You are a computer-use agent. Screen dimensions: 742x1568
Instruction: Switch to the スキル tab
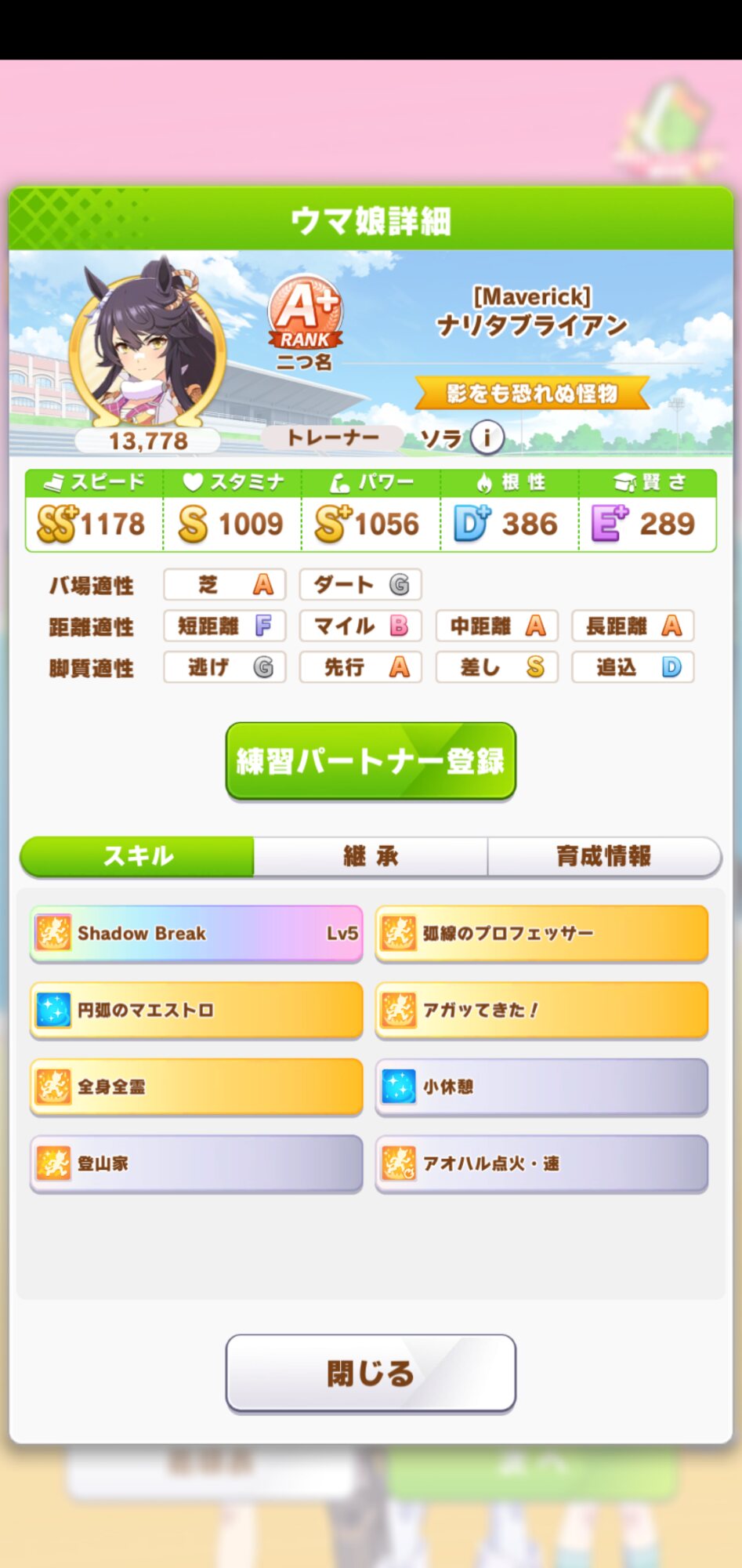pyautogui.click(x=138, y=856)
